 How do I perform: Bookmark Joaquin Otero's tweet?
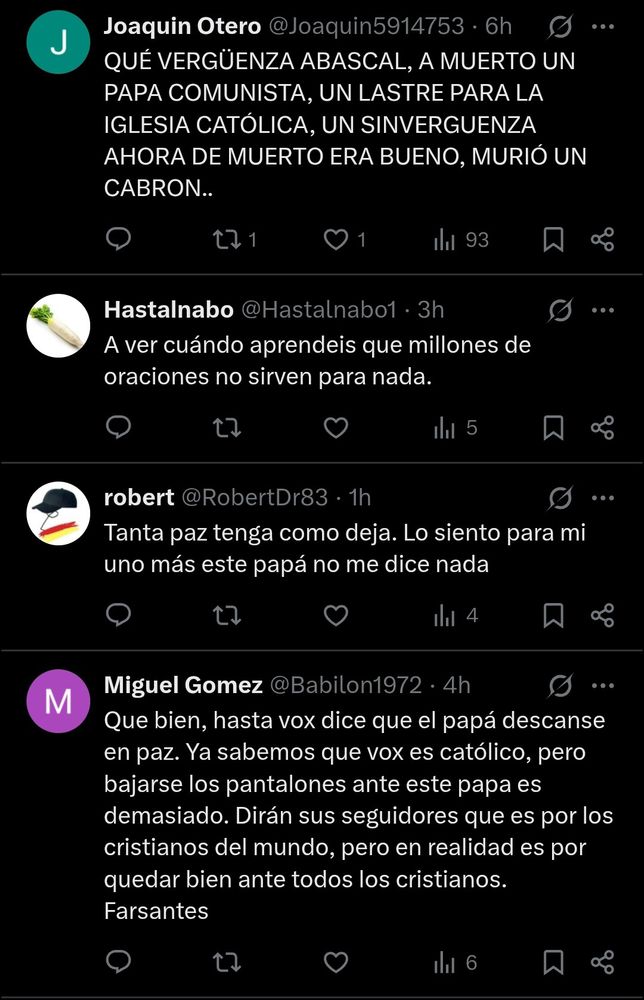[553, 239]
